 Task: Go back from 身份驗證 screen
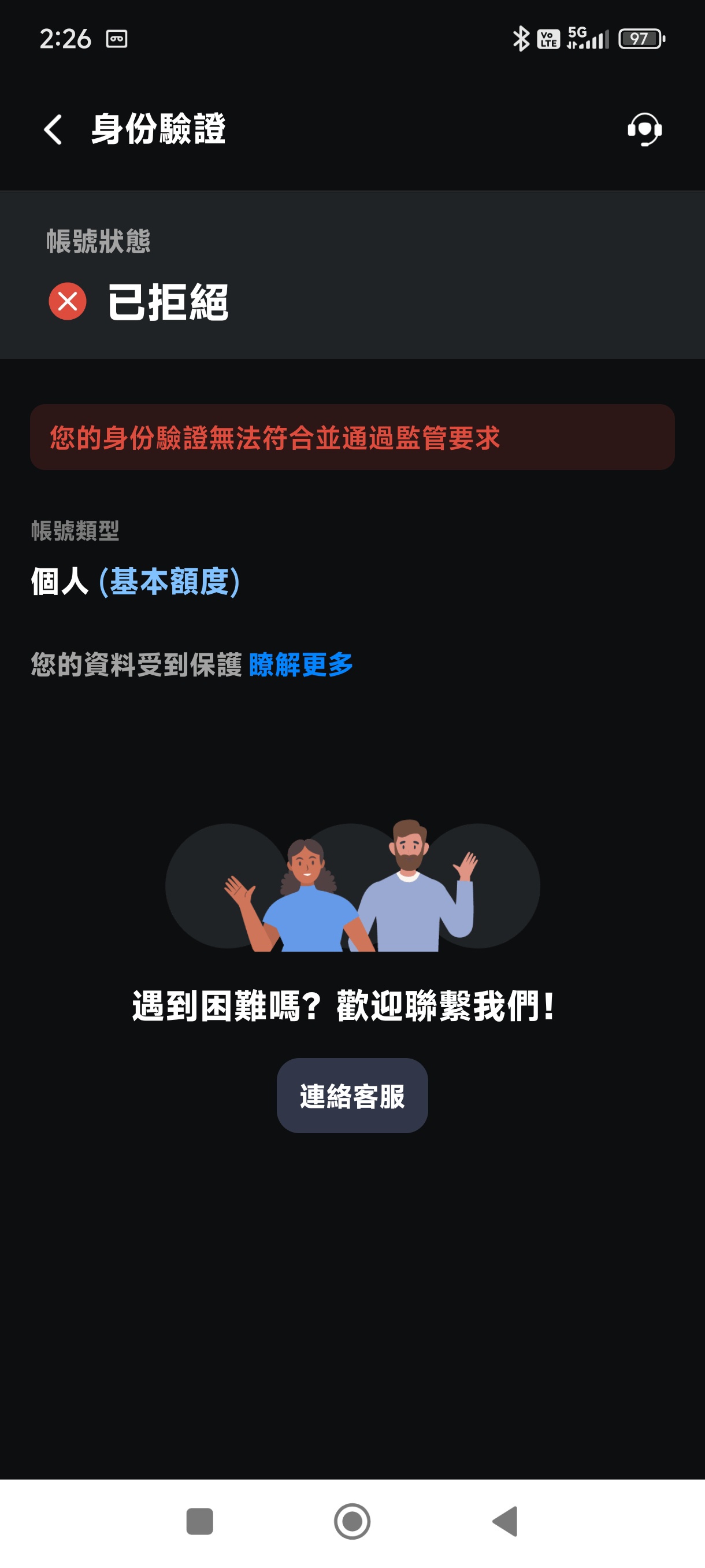click(x=53, y=129)
